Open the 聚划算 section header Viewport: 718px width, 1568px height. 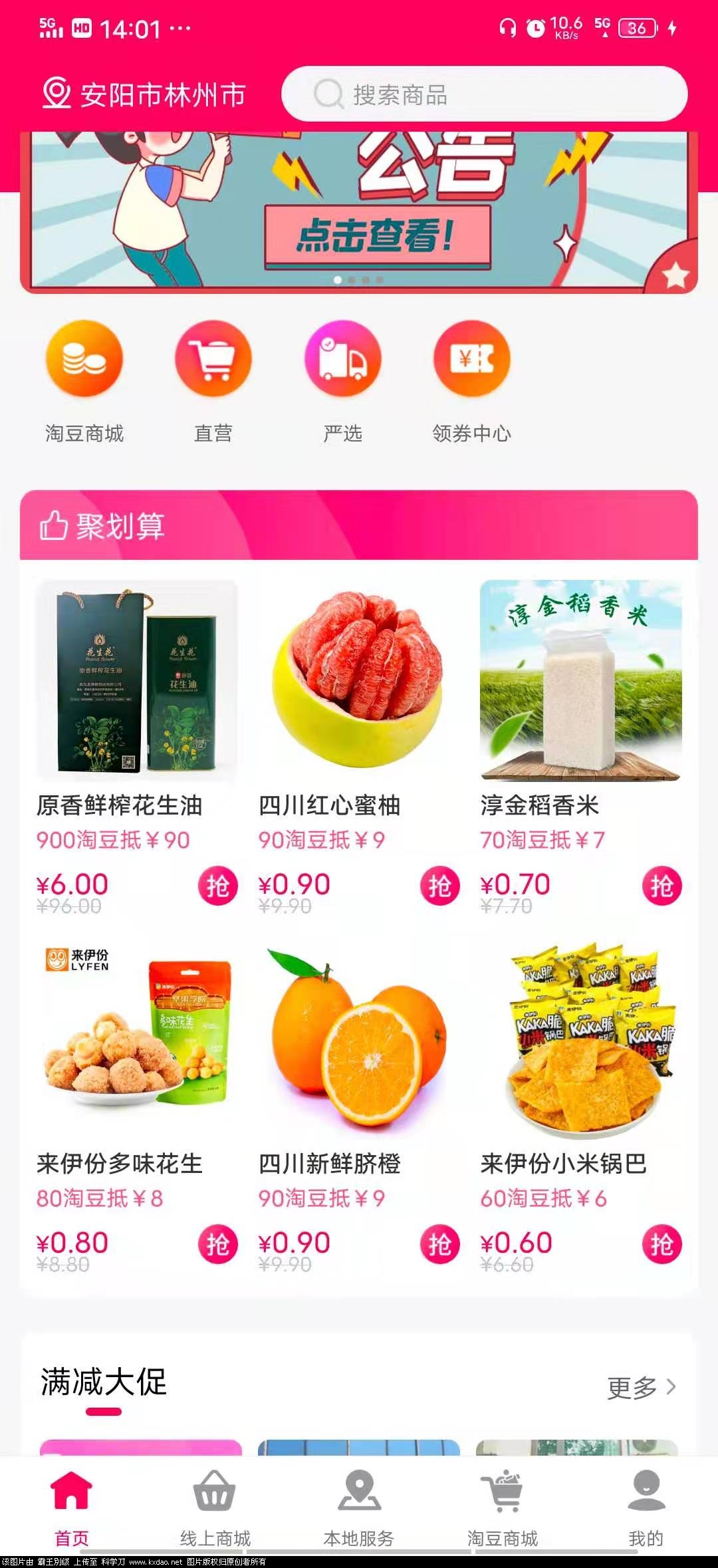point(359,525)
